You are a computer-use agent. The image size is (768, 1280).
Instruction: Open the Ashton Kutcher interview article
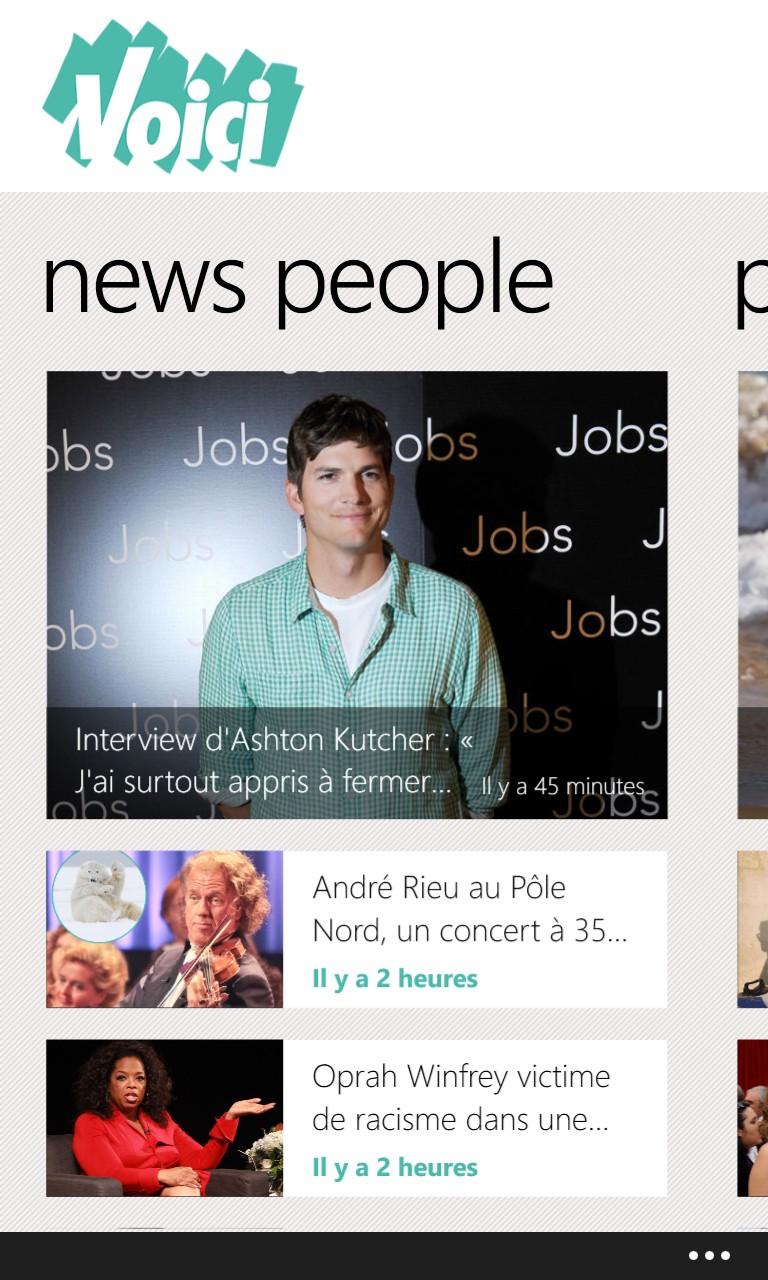tap(357, 595)
